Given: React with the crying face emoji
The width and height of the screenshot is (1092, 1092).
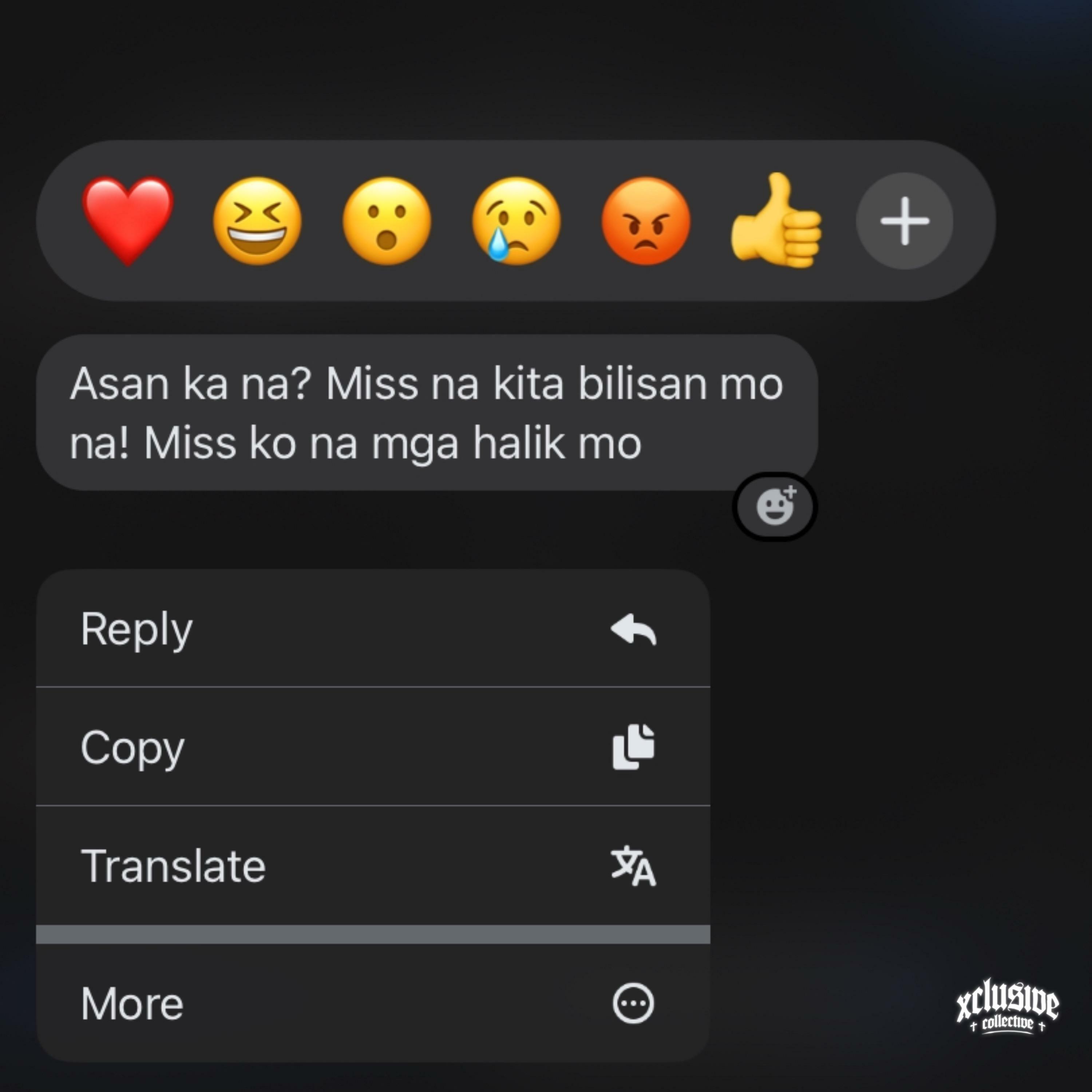Looking at the screenshot, I should (516, 221).
